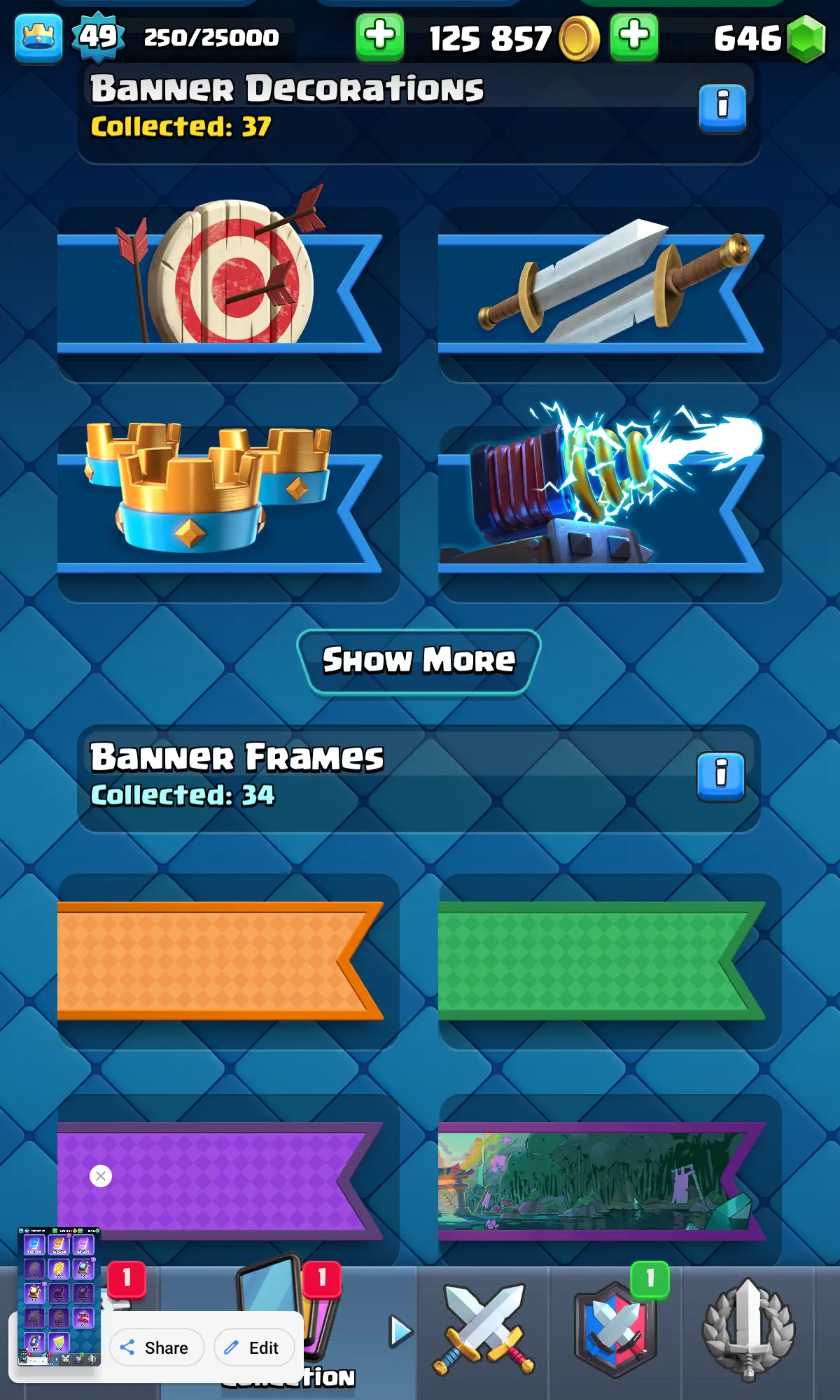Viewport: 840px width, 1400px height.
Task: Edit the captured screenshot
Action: tap(253, 1347)
